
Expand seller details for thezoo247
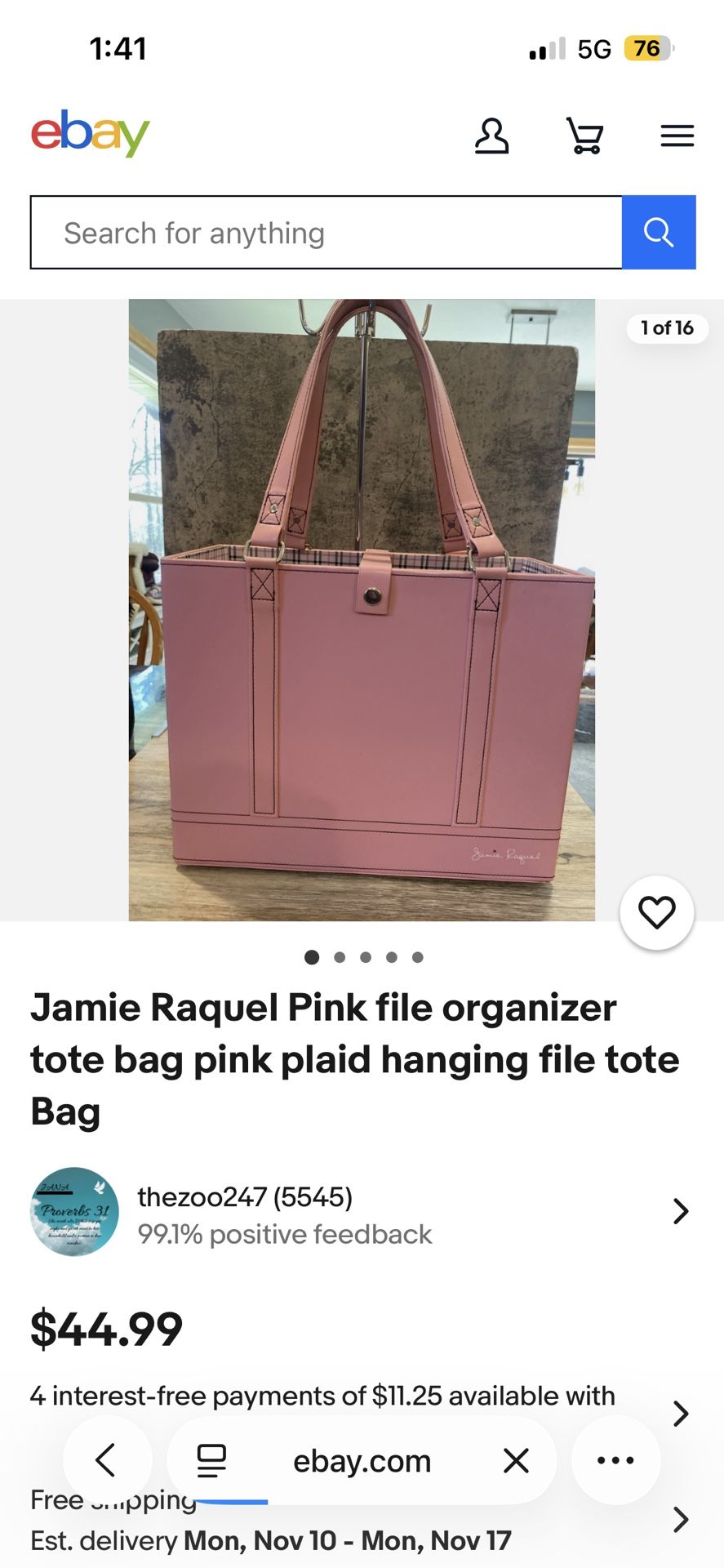tap(682, 1211)
